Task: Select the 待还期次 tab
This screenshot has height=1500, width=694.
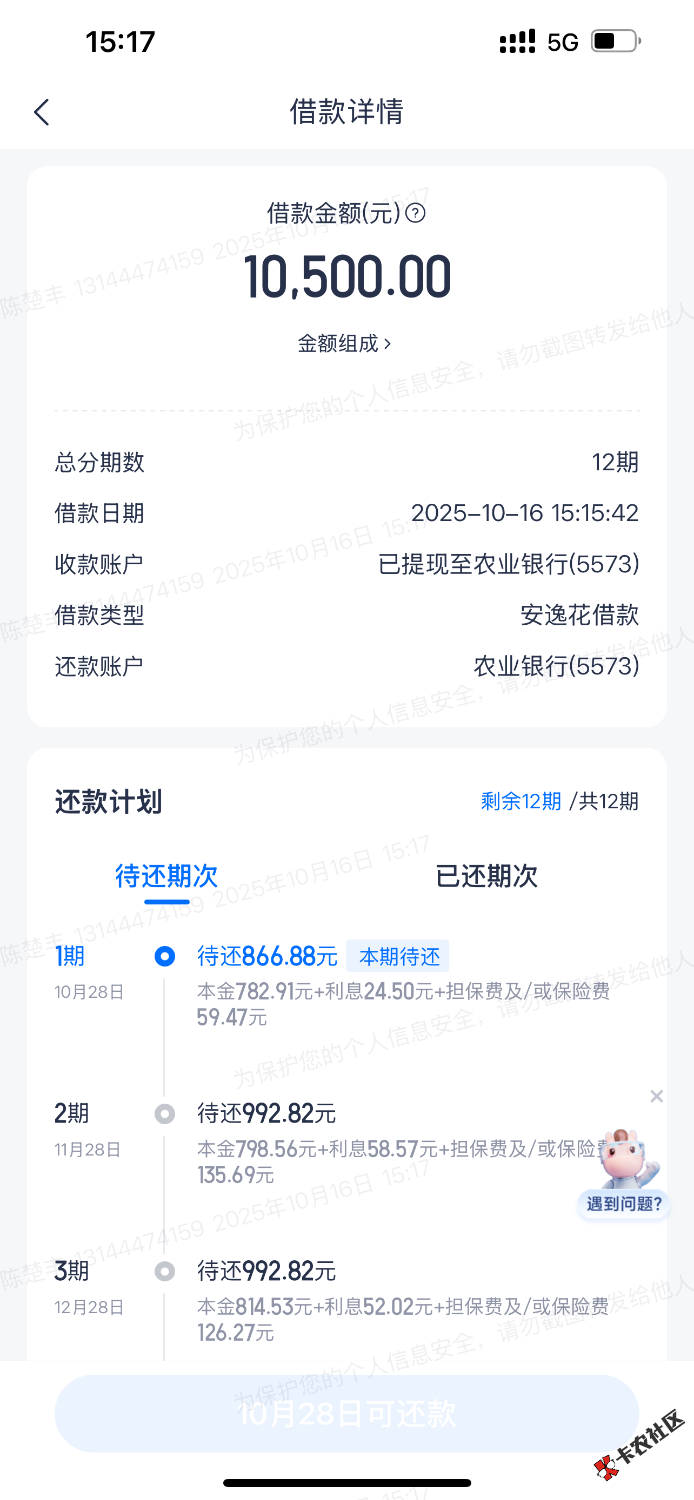Action: 167,876
